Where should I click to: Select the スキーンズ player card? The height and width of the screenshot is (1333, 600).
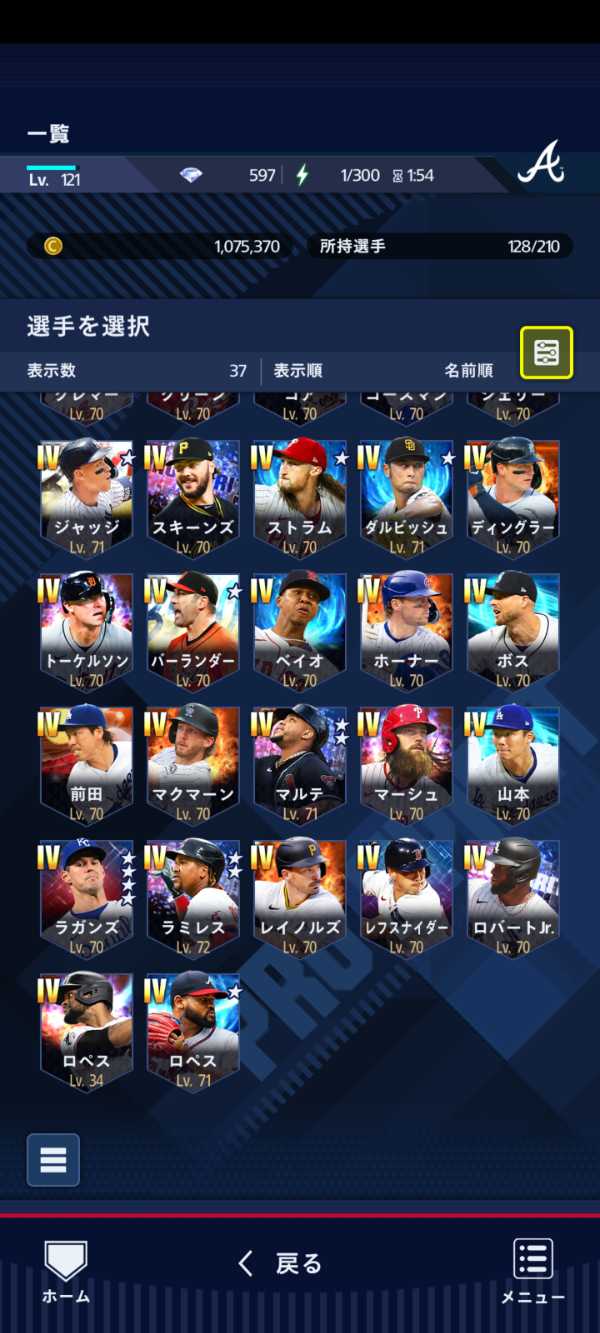click(x=193, y=498)
